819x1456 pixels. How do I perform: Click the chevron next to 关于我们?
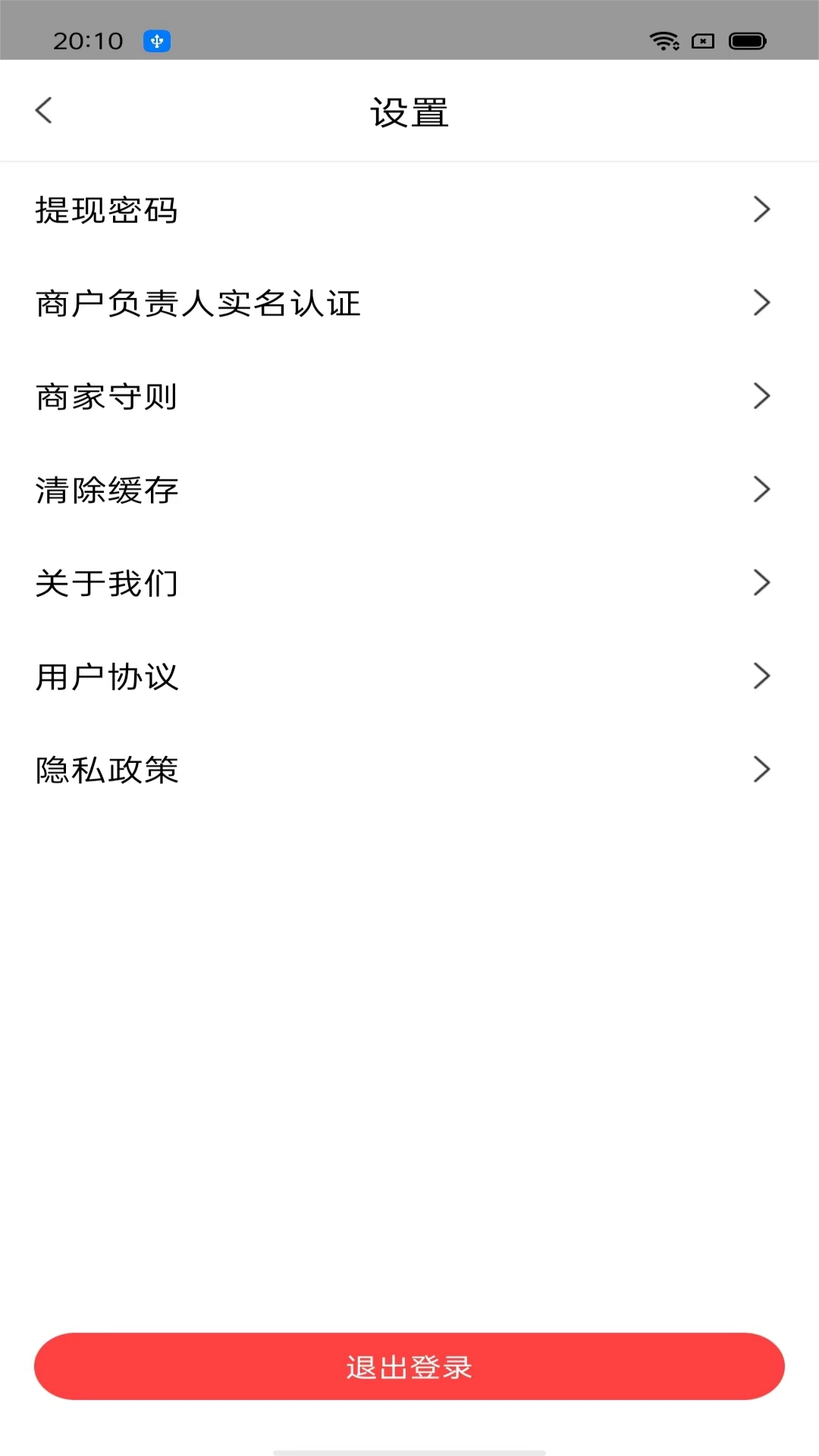[763, 582]
